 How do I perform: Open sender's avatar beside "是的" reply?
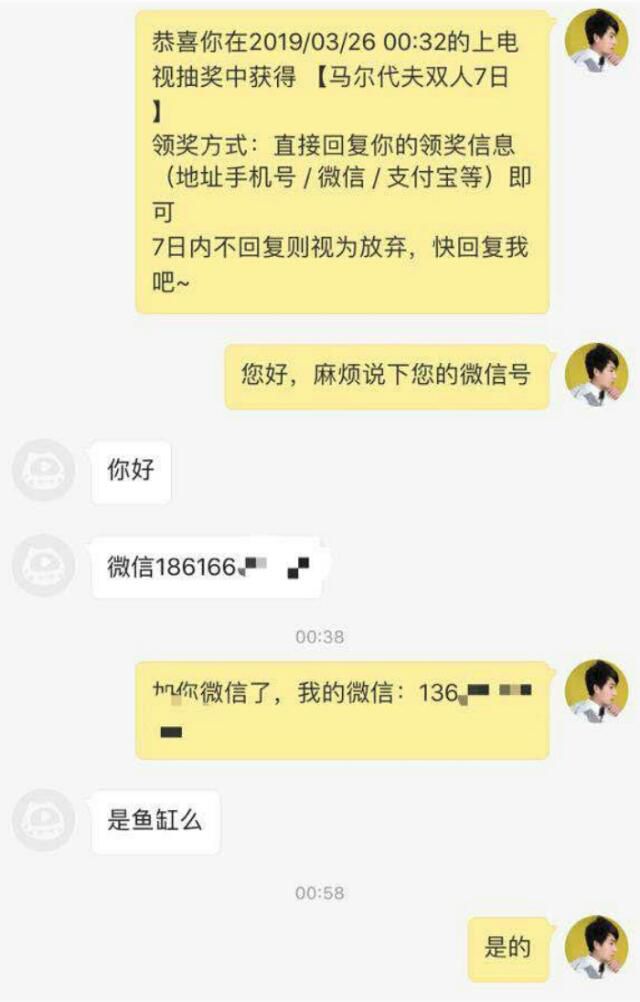(596, 946)
